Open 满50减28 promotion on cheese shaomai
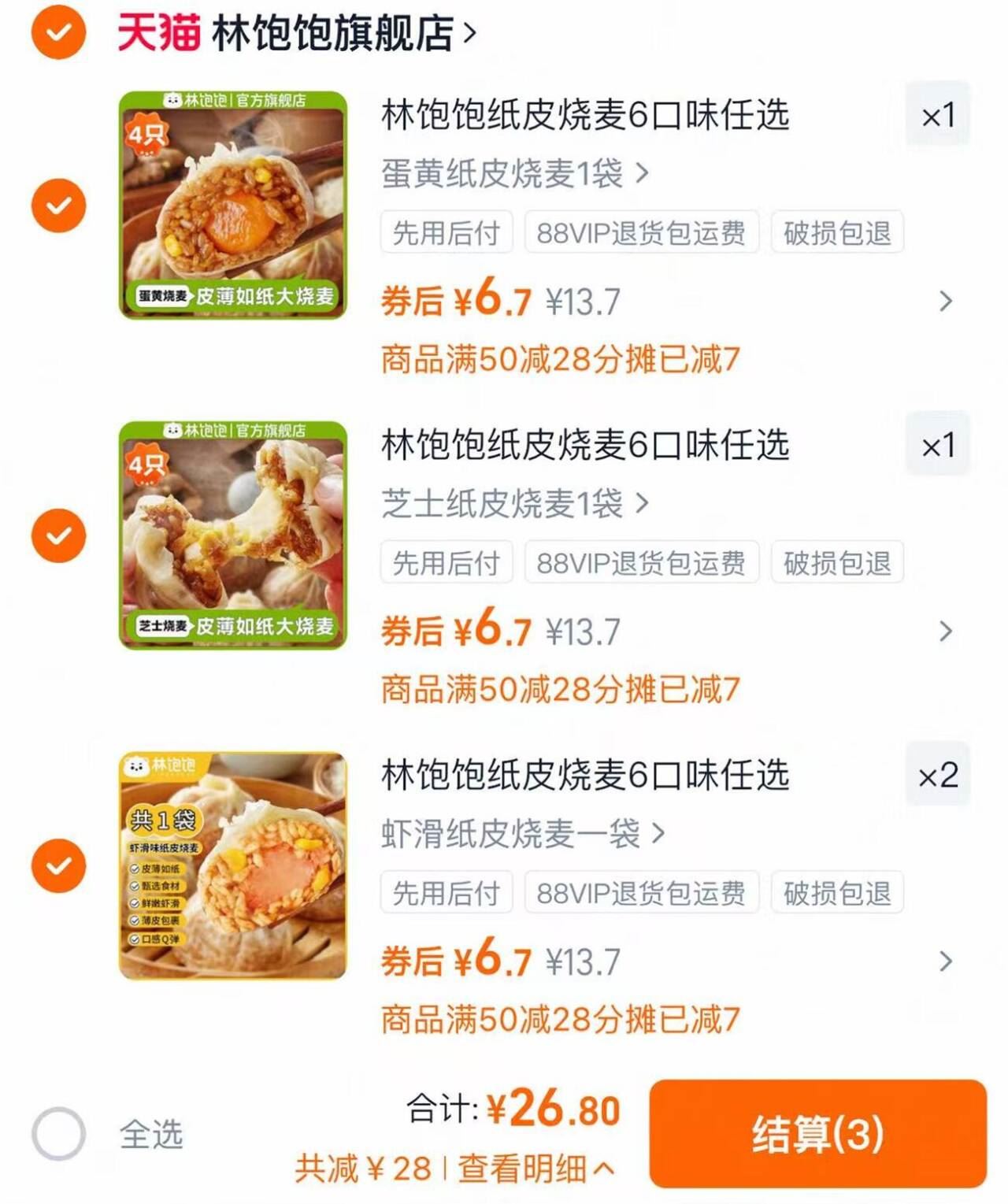This screenshot has width=1008, height=1204. 559,690
